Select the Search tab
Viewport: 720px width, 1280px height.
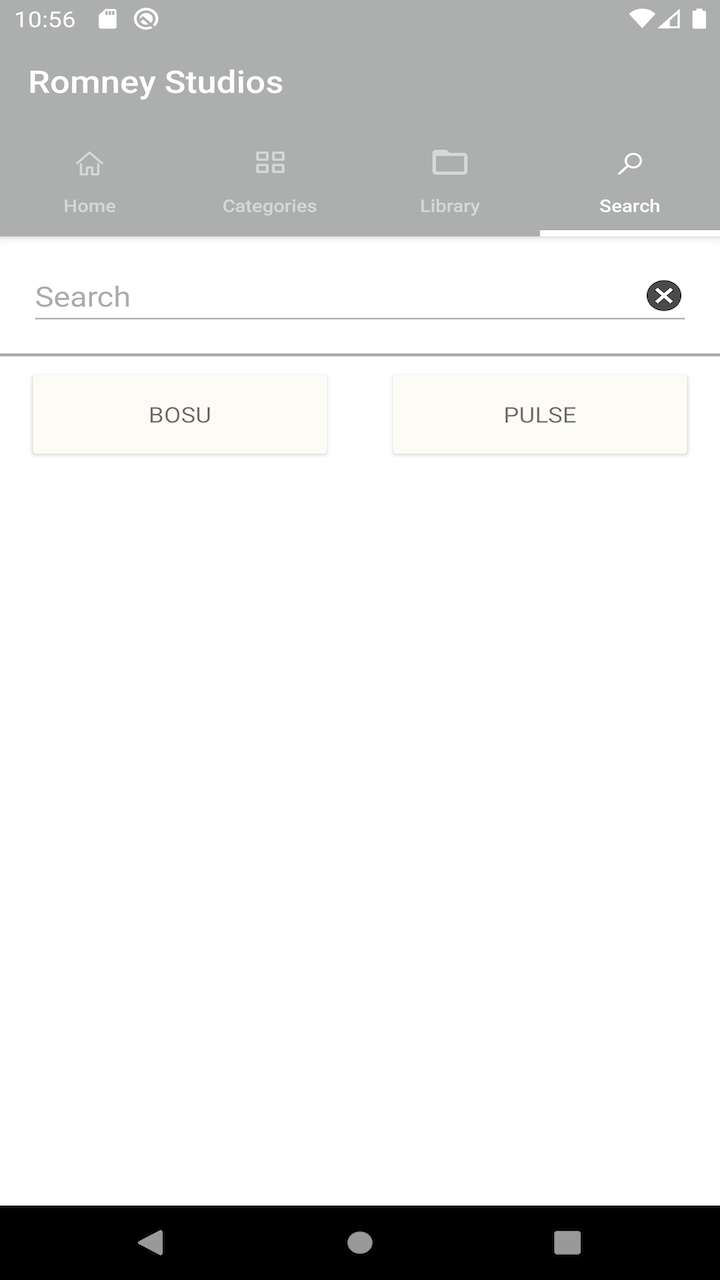630,182
